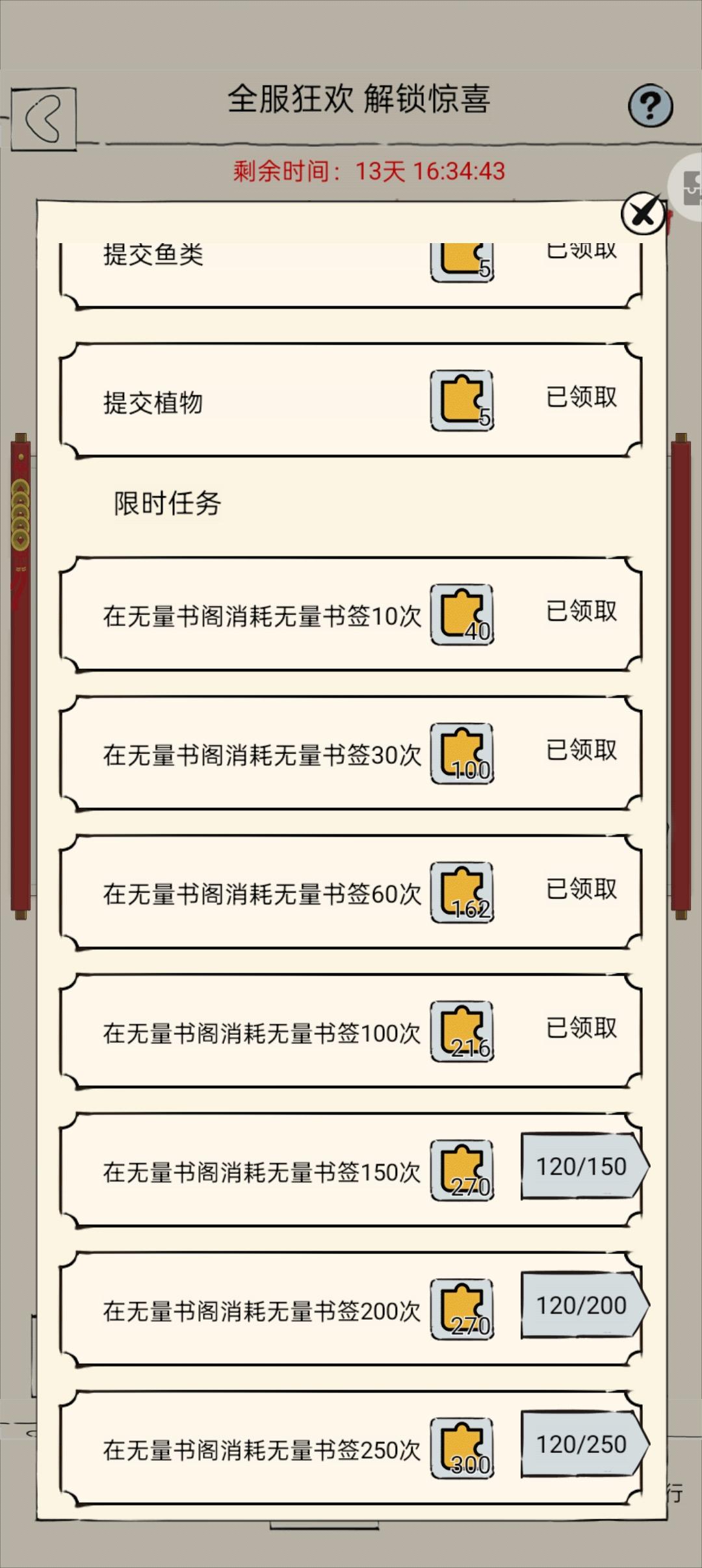Screen dimensions: 702x1568
Task: Tap the 120/150 progress badge
Action: (580, 1167)
